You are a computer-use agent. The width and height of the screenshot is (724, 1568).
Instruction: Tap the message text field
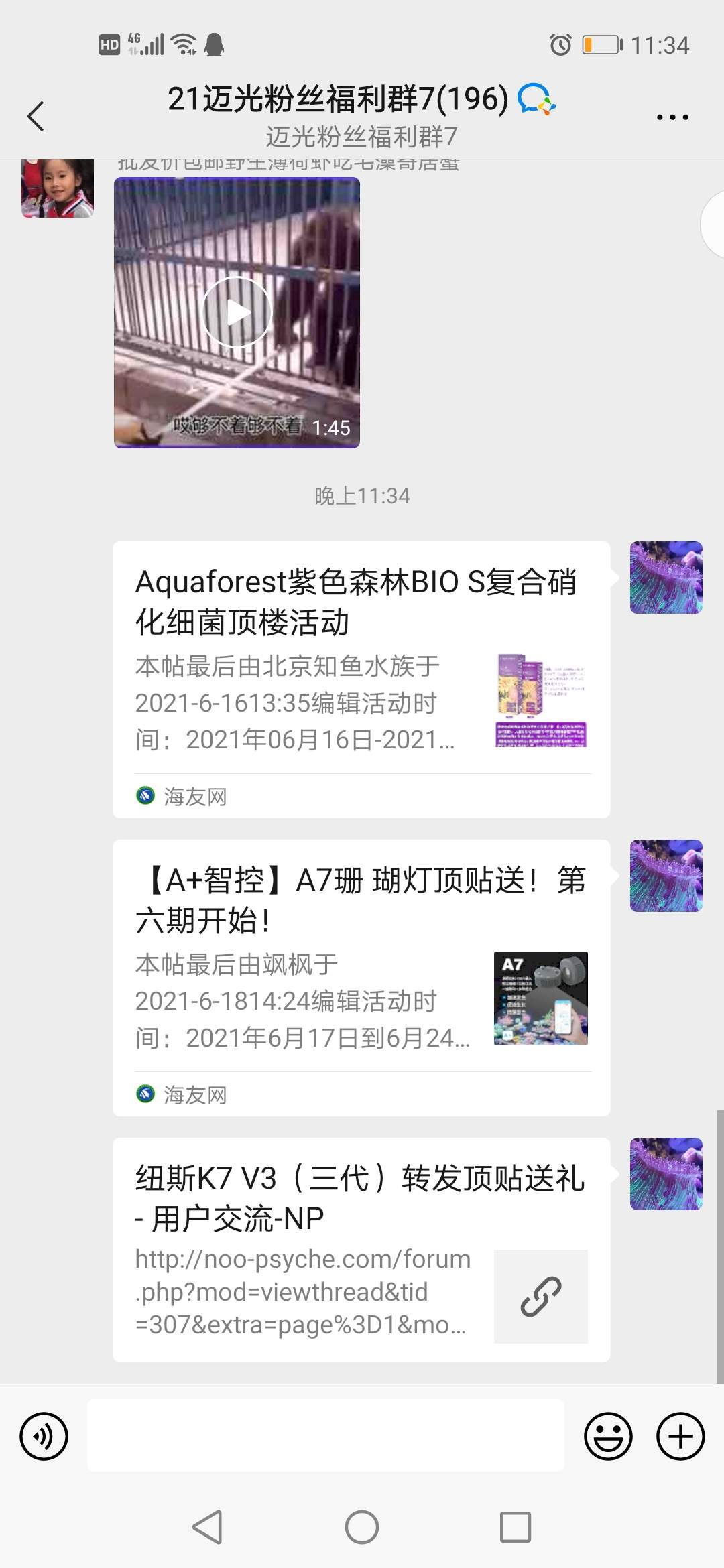[325, 1435]
